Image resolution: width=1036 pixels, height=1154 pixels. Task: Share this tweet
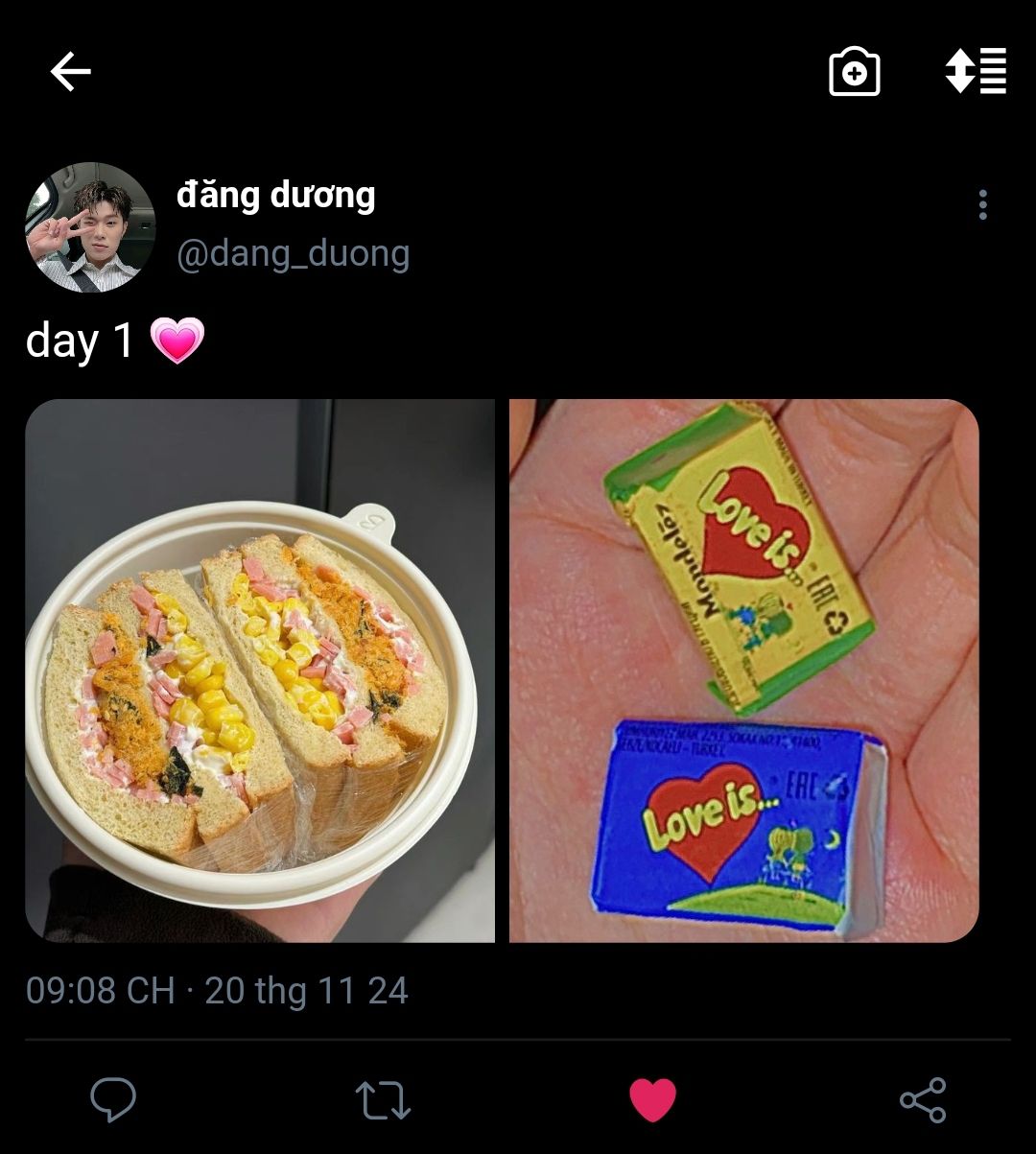click(x=923, y=1099)
